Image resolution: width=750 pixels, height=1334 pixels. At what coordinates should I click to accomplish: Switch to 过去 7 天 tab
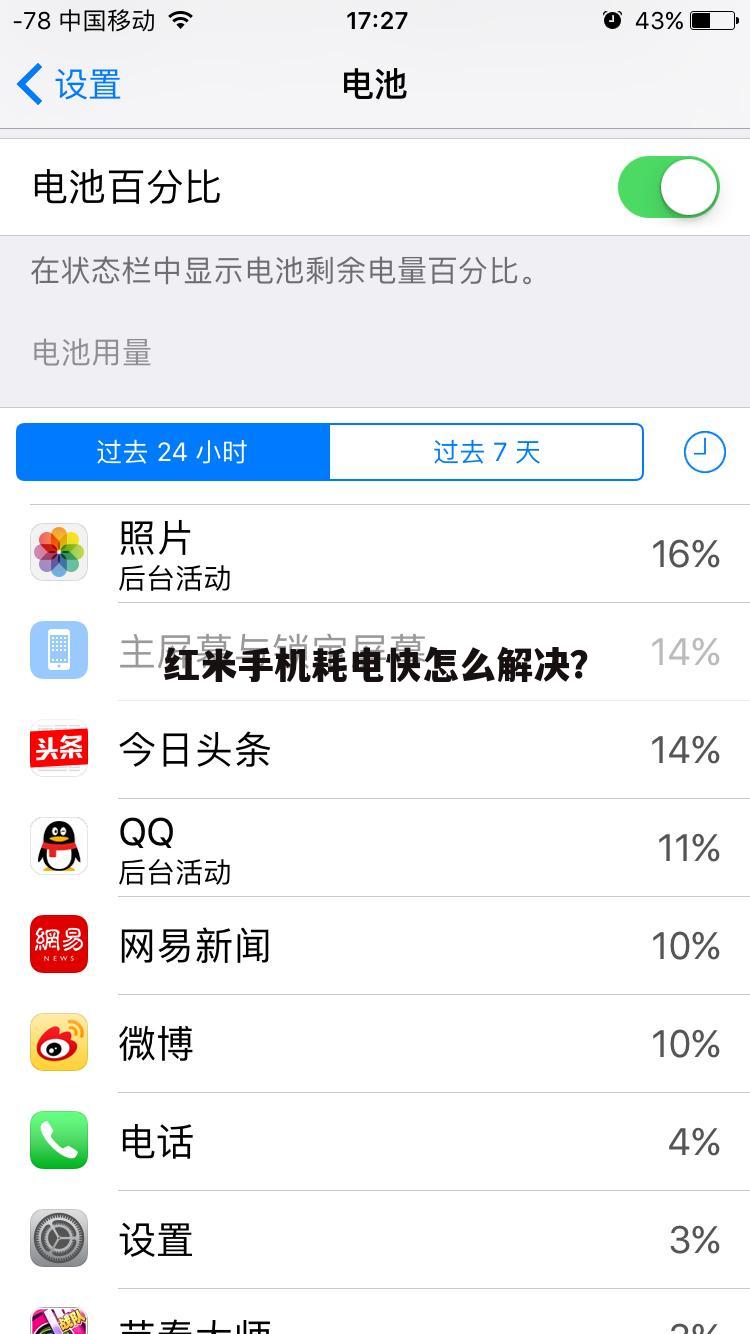coord(487,451)
